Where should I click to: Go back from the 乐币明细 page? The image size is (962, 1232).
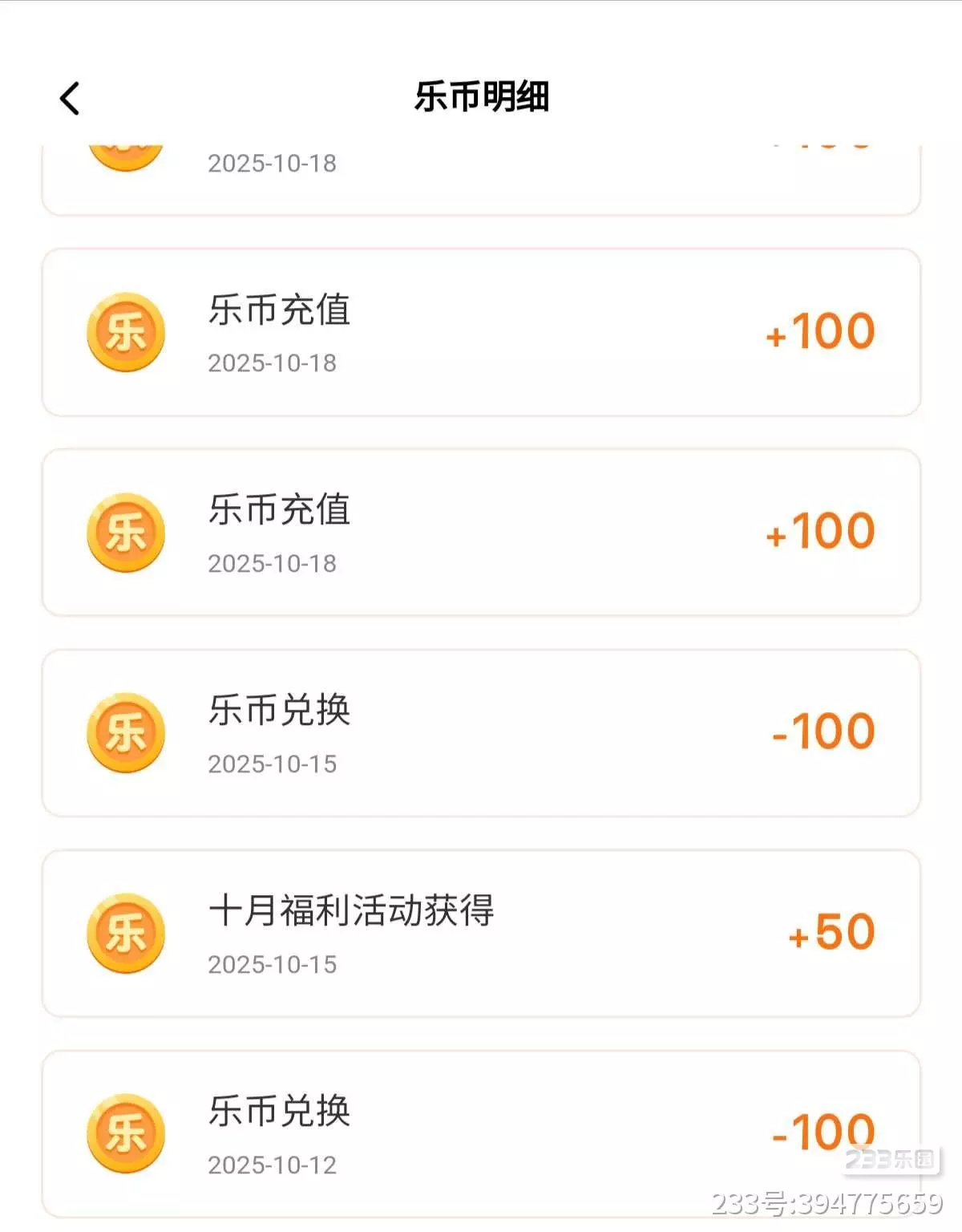(71, 99)
